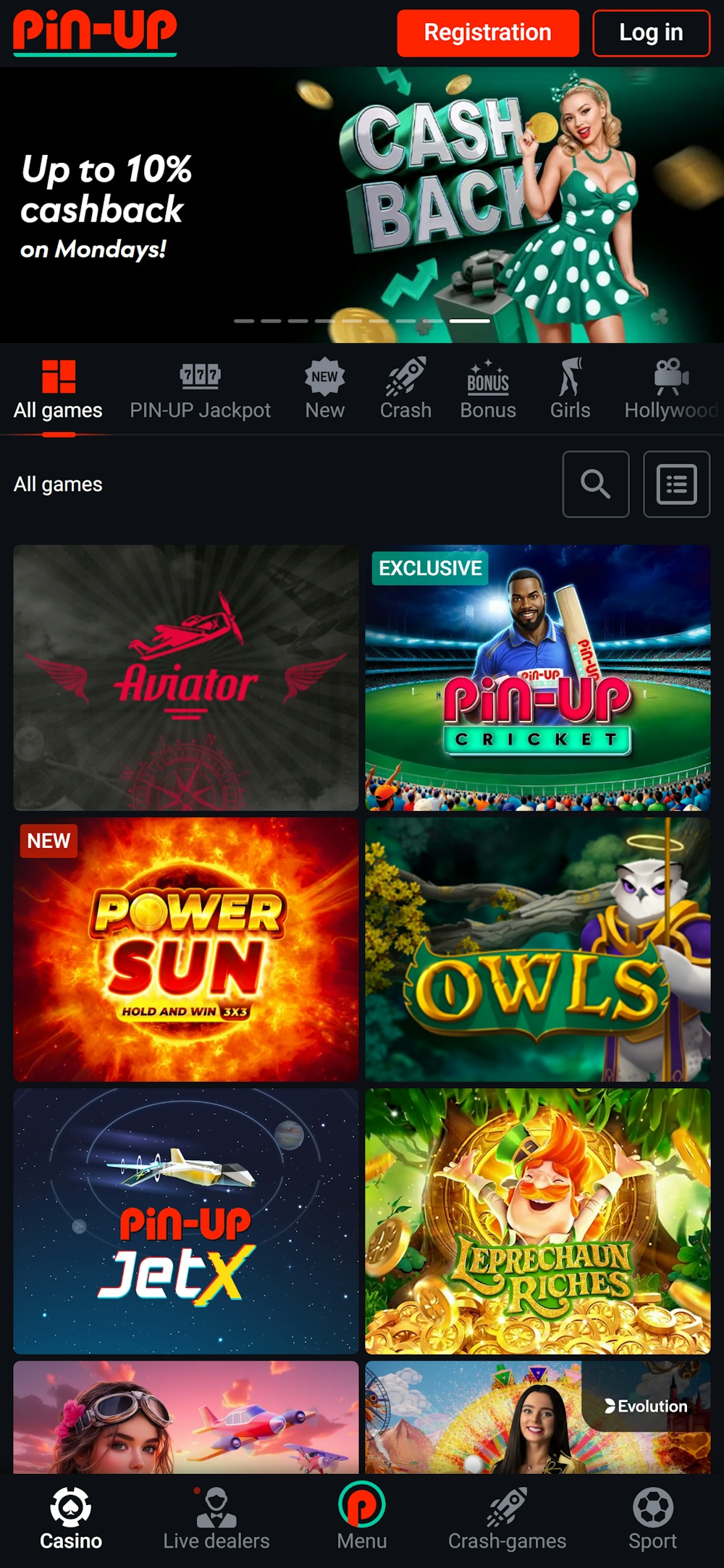Open the game search icon

595,484
